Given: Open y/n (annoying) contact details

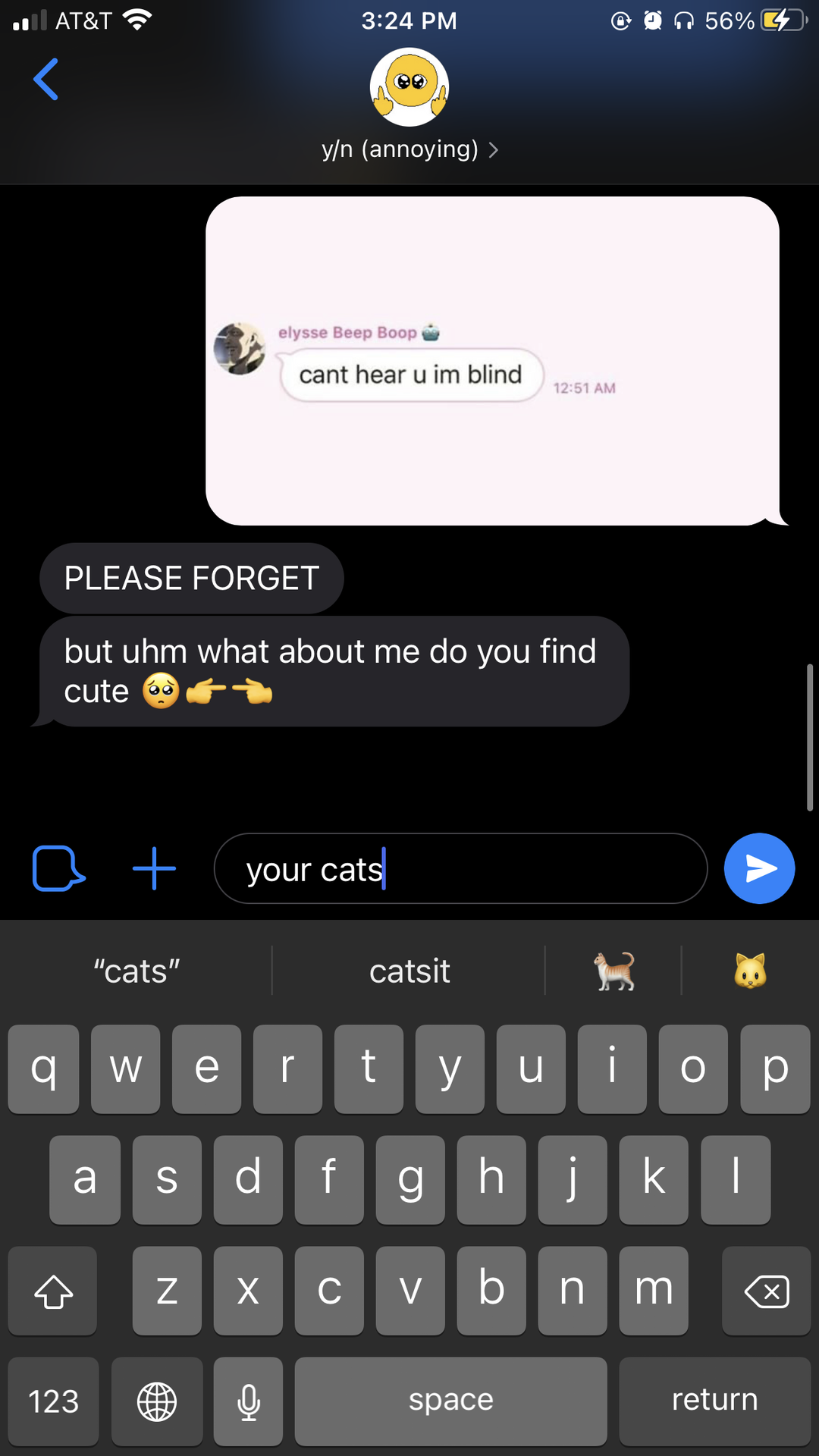Looking at the screenshot, I should click(x=409, y=149).
